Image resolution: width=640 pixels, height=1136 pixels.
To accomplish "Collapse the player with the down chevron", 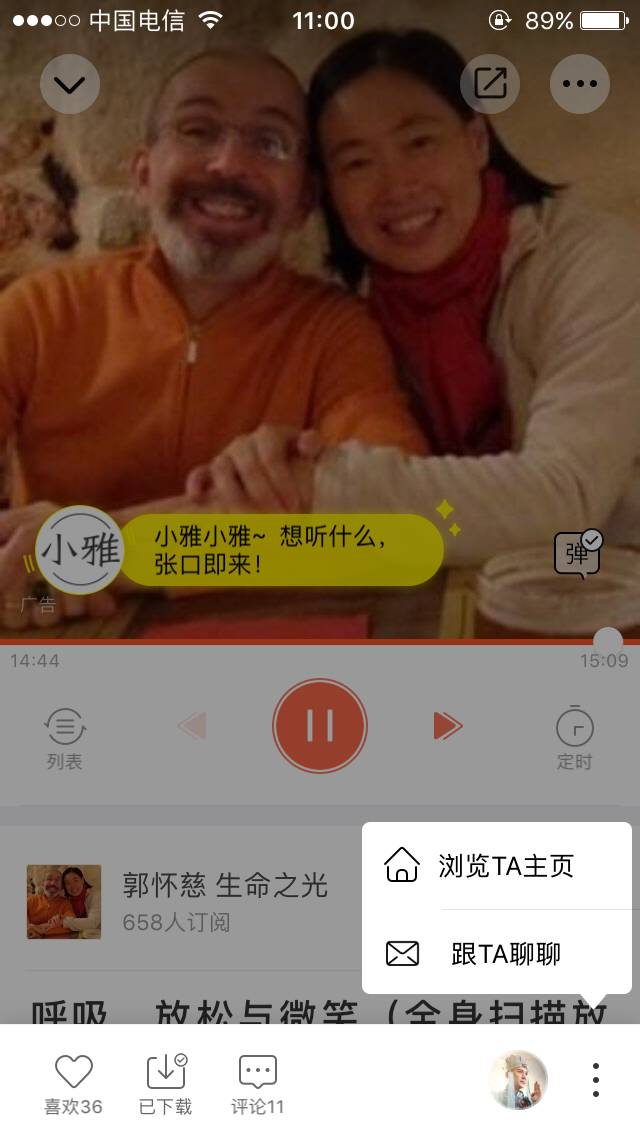I will (70, 84).
